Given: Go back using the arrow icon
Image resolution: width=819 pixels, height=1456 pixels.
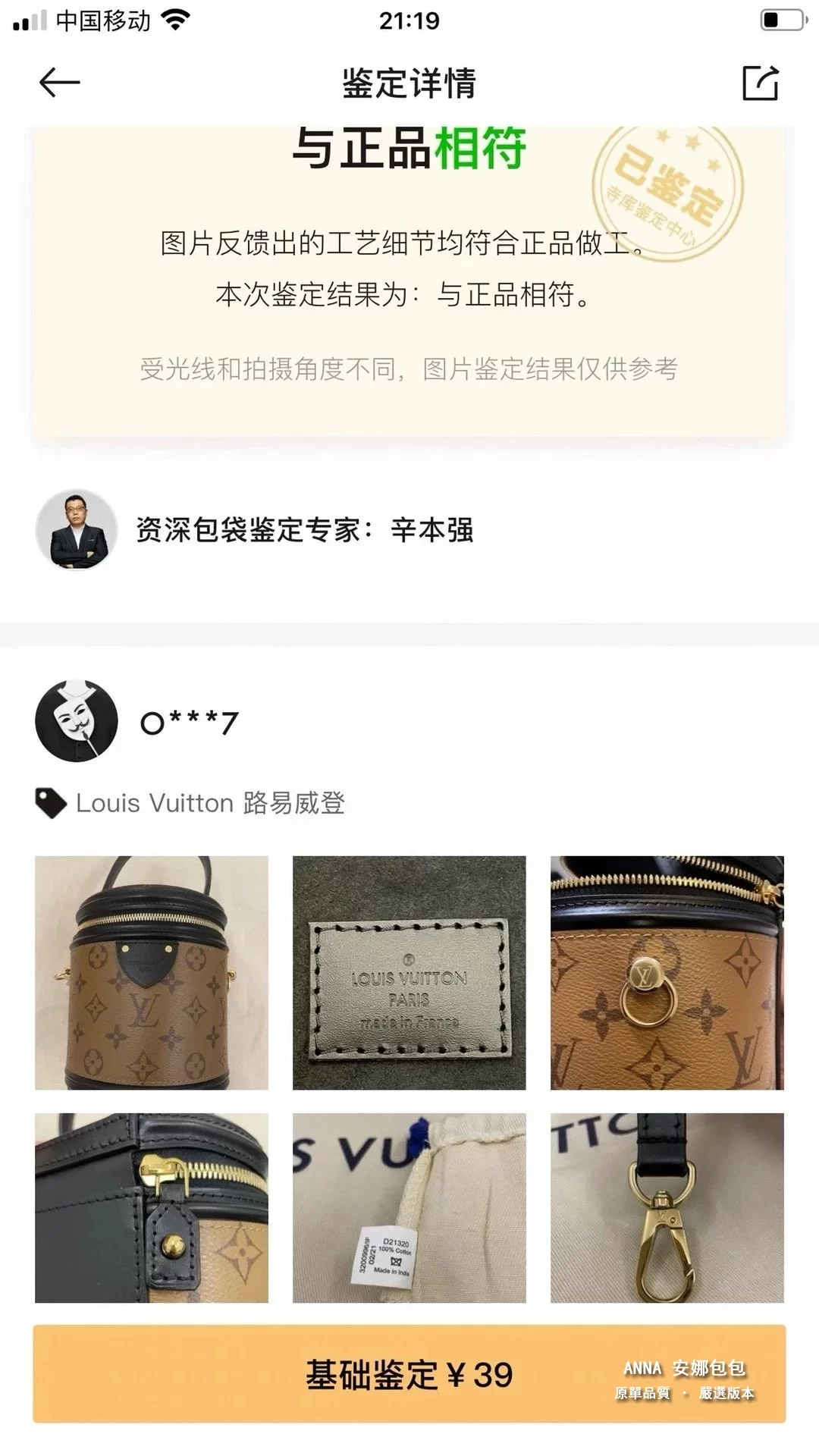Looking at the screenshot, I should click(59, 83).
